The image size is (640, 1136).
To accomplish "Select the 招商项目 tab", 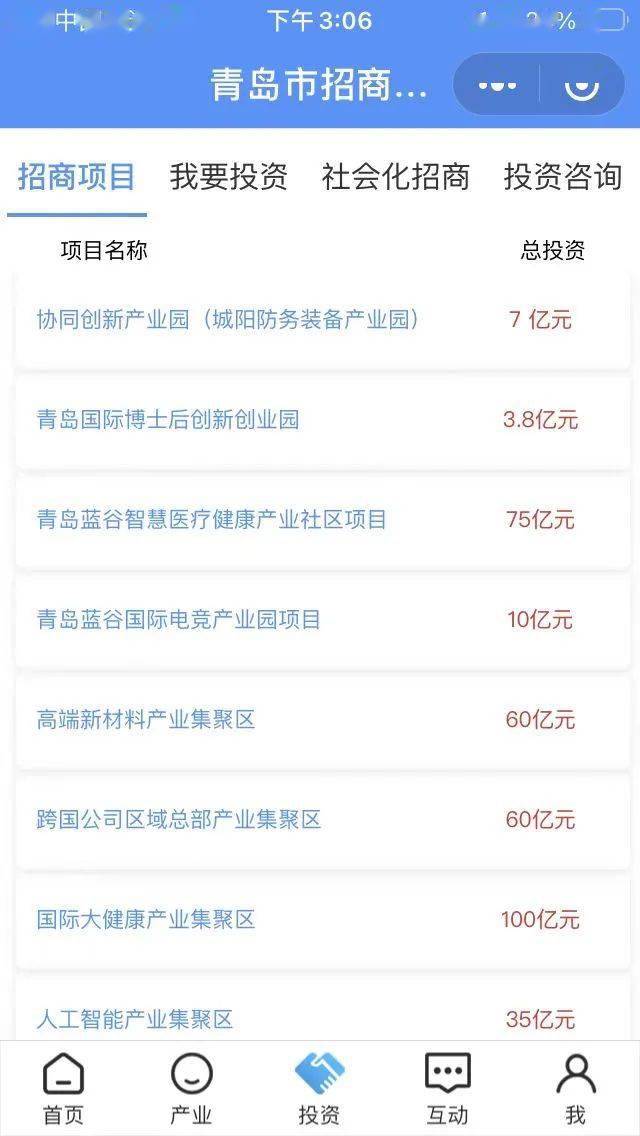I will (x=77, y=177).
